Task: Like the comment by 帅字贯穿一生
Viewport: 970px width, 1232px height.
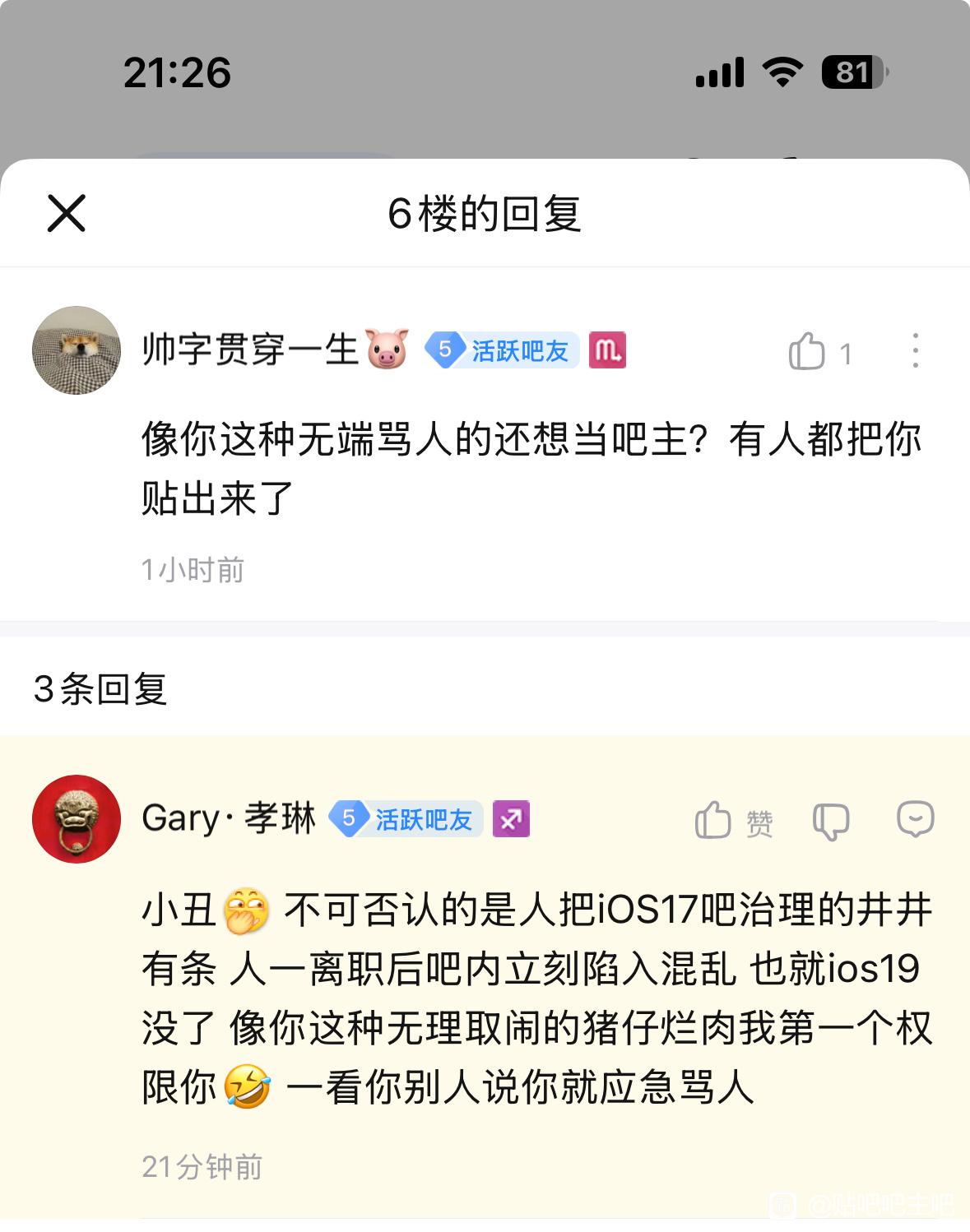Action: pyautogui.click(x=807, y=352)
